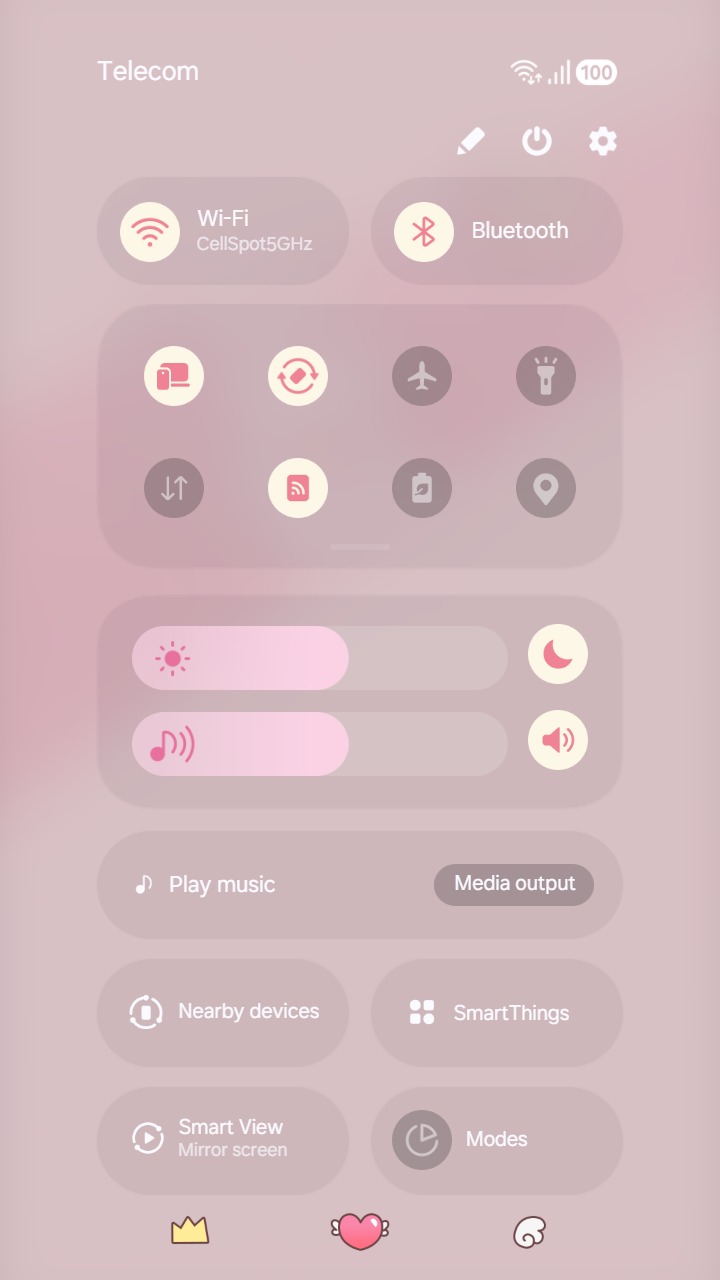Viewport: 720px width, 1280px height.
Task: Enable location services
Action: (545, 488)
